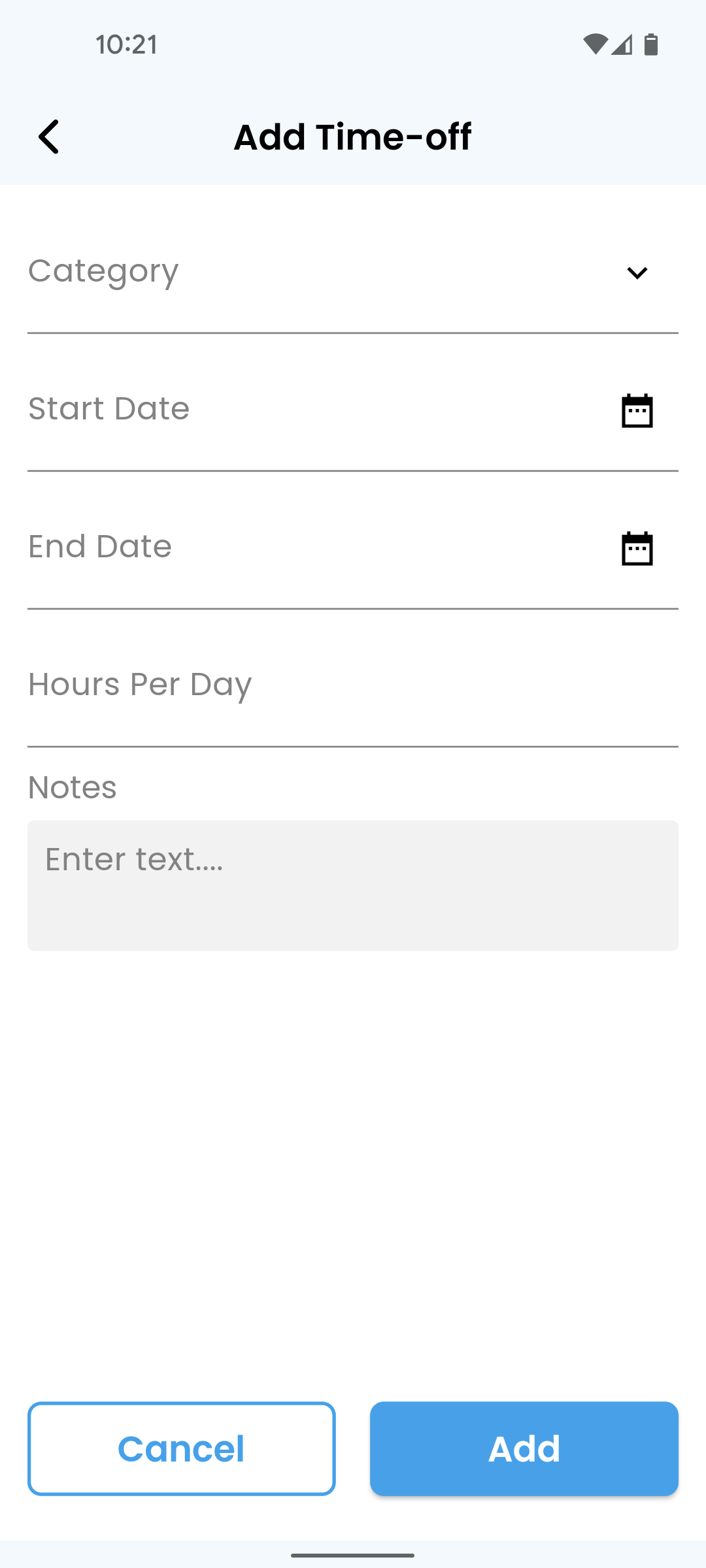Go back using the top-left arrow
The width and height of the screenshot is (706, 1568).
coord(49,137)
